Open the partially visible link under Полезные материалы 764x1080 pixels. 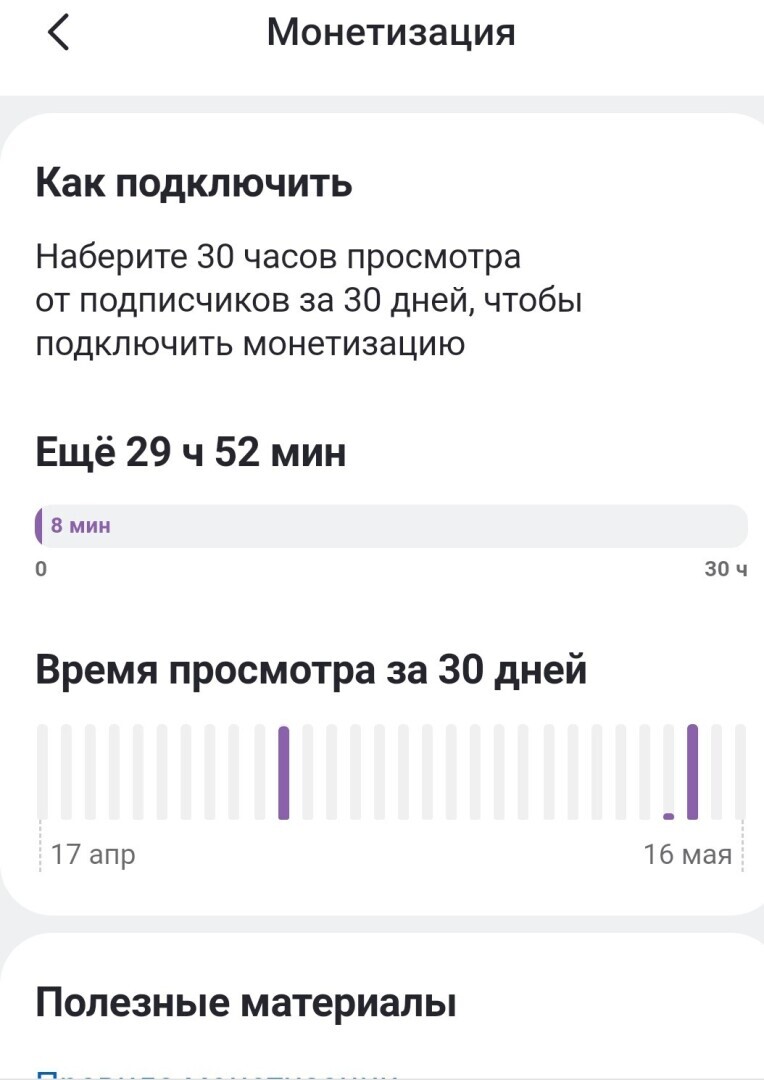coord(216,1075)
